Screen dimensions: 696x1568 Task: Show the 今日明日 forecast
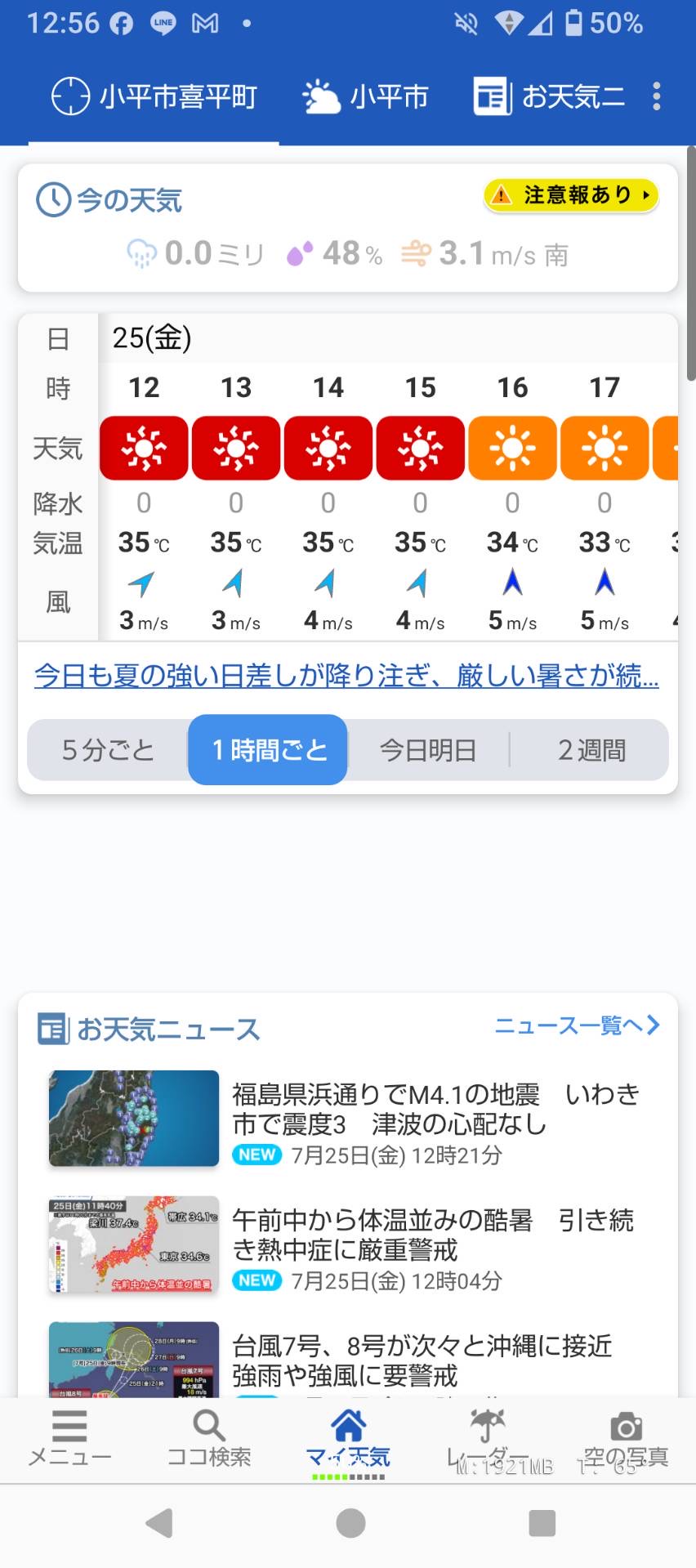(x=428, y=749)
